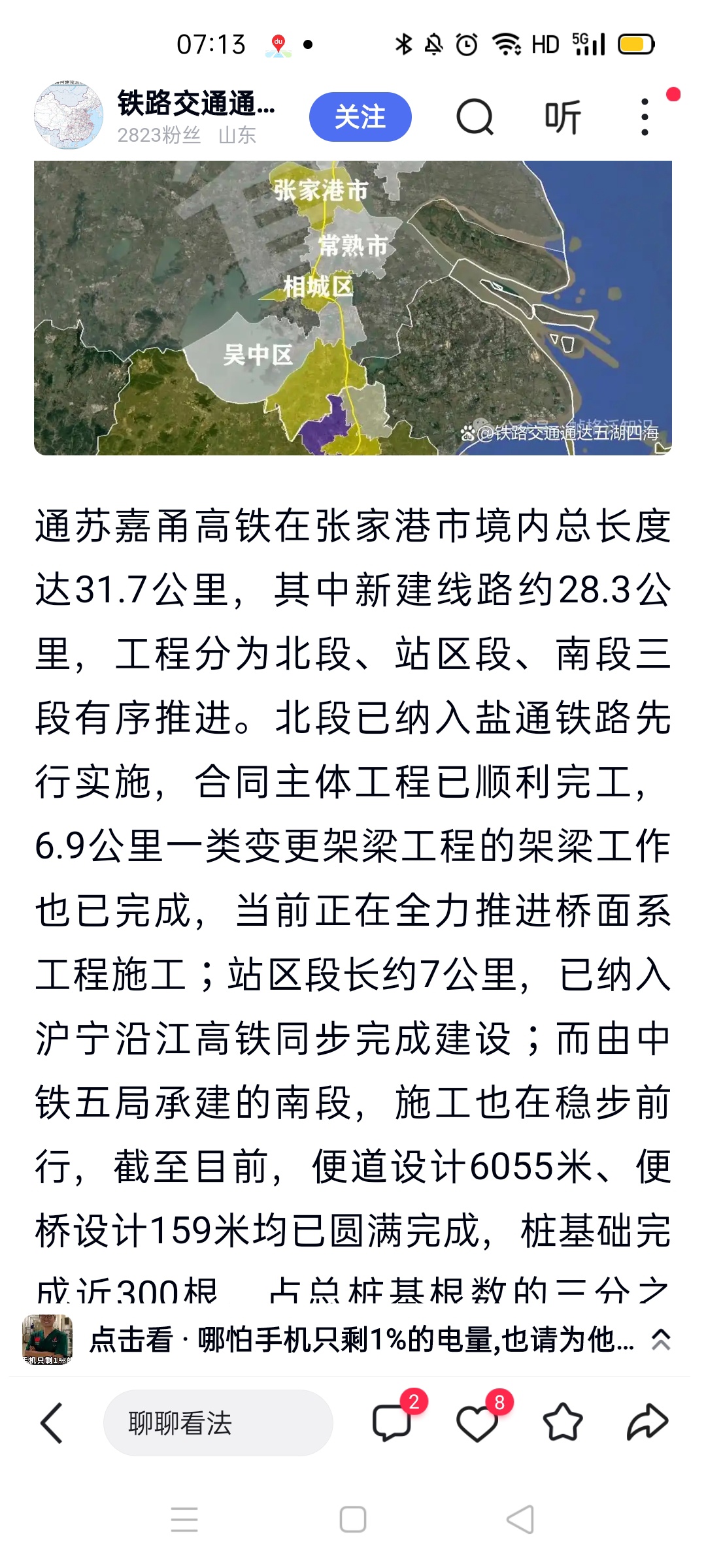View the map image of the rail route

[x=353, y=308]
